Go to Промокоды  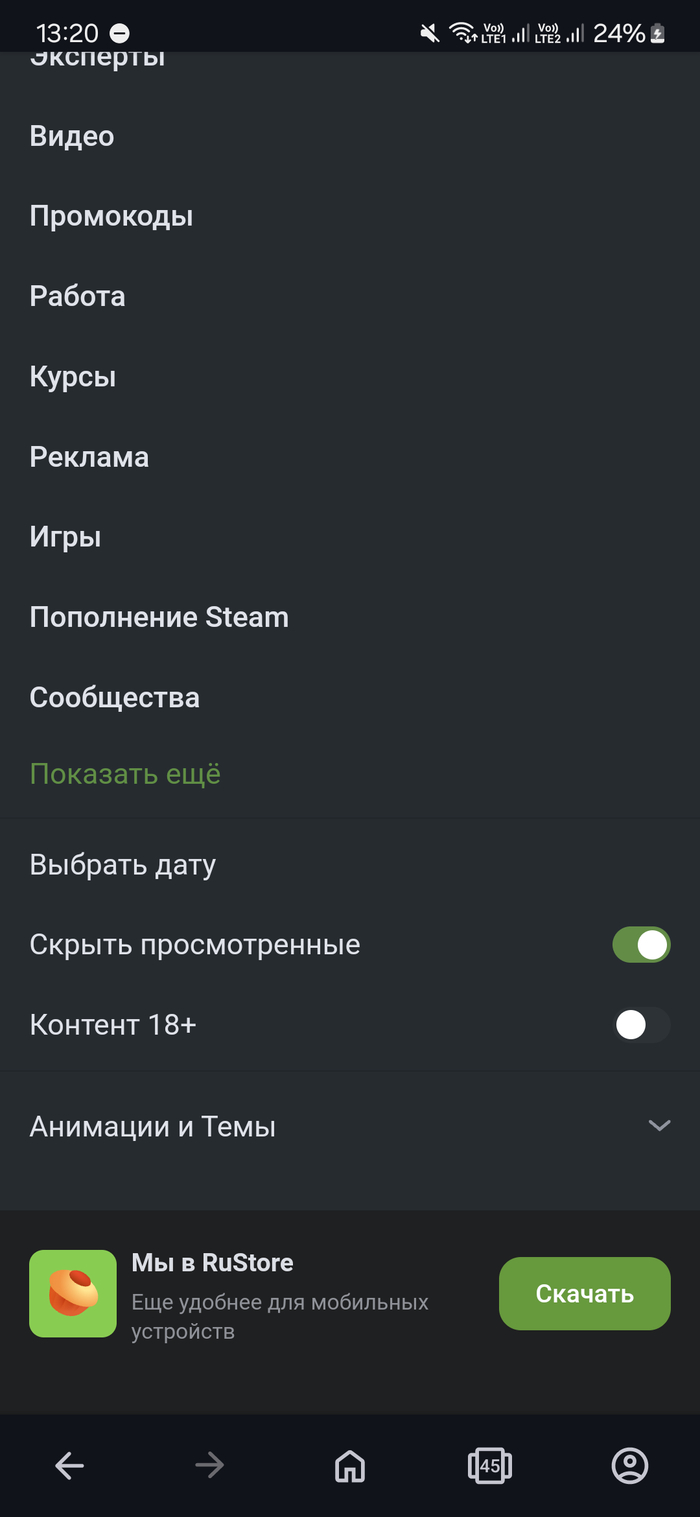pyautogui.click(x=111, y=216)
